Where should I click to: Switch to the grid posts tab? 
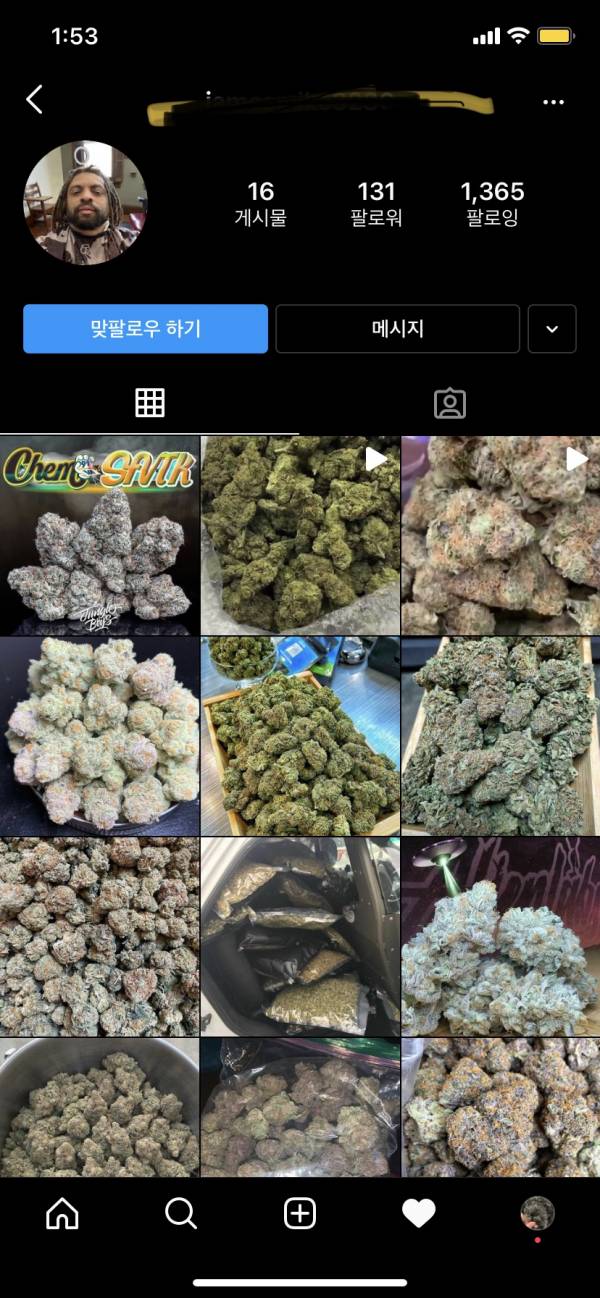pos(150,403)
